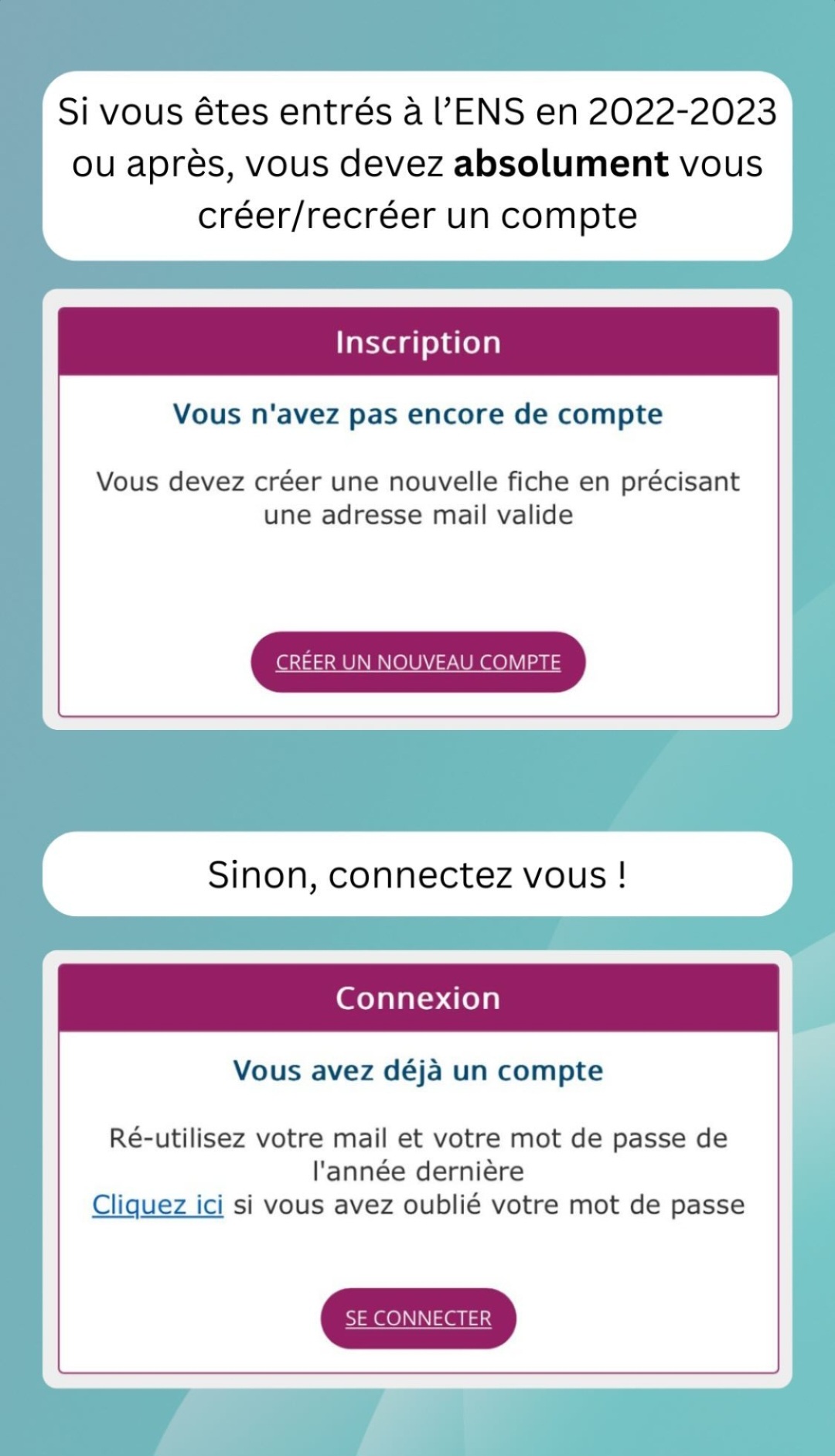Click the top banner about ENS 2022-2023
This screenshot has width=835, height=1456.
417,164
